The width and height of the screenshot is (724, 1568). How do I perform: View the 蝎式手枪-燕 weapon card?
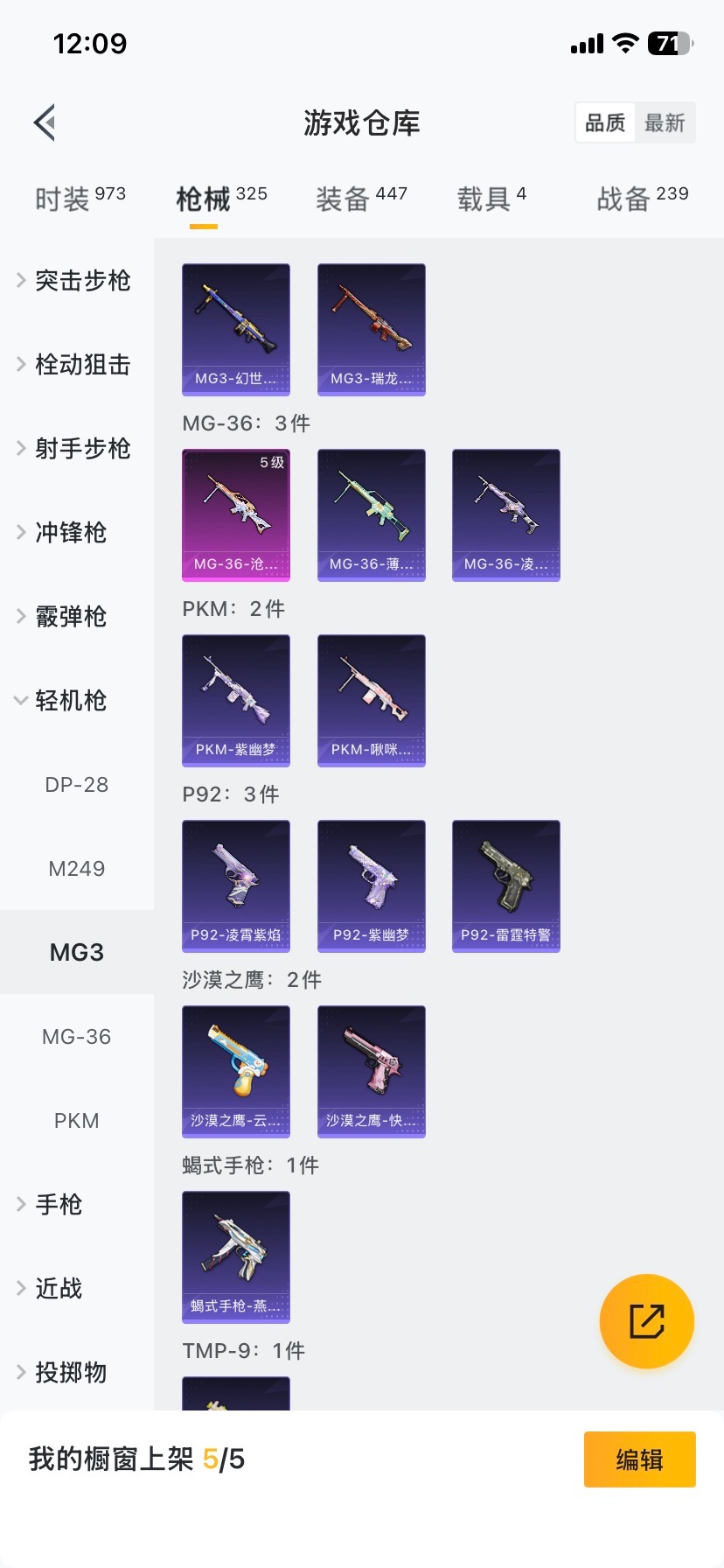[x=235, y=1257]
